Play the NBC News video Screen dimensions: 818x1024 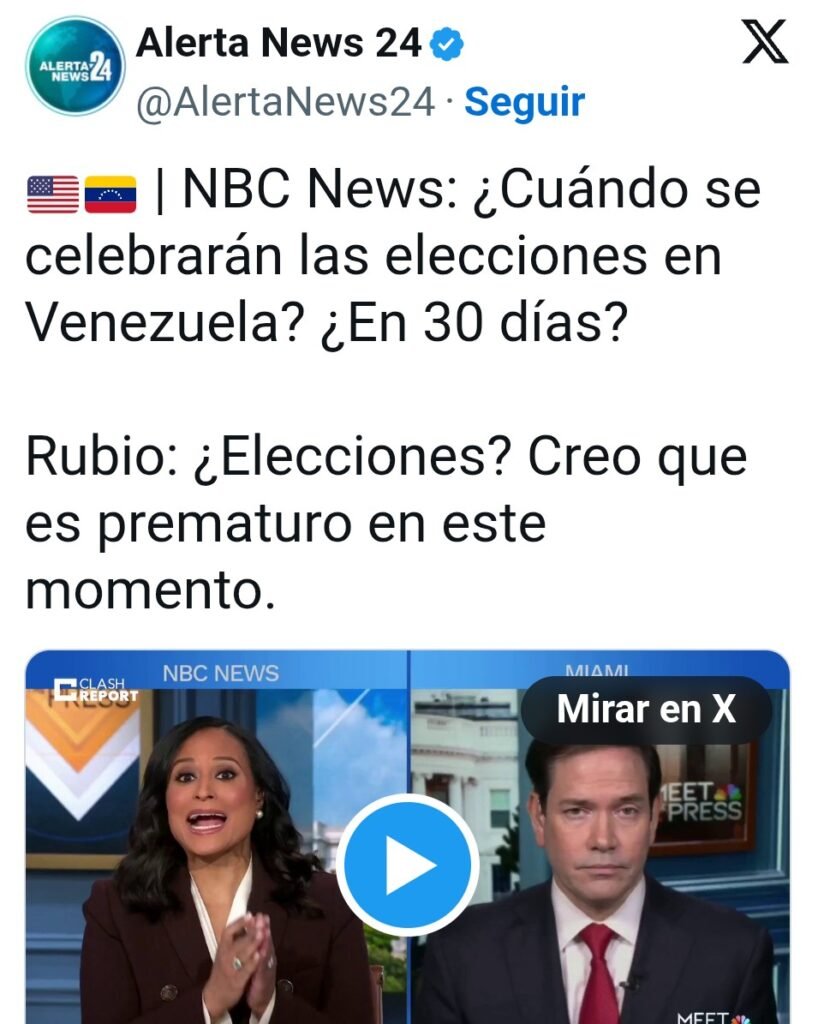[x=407, y=864]
